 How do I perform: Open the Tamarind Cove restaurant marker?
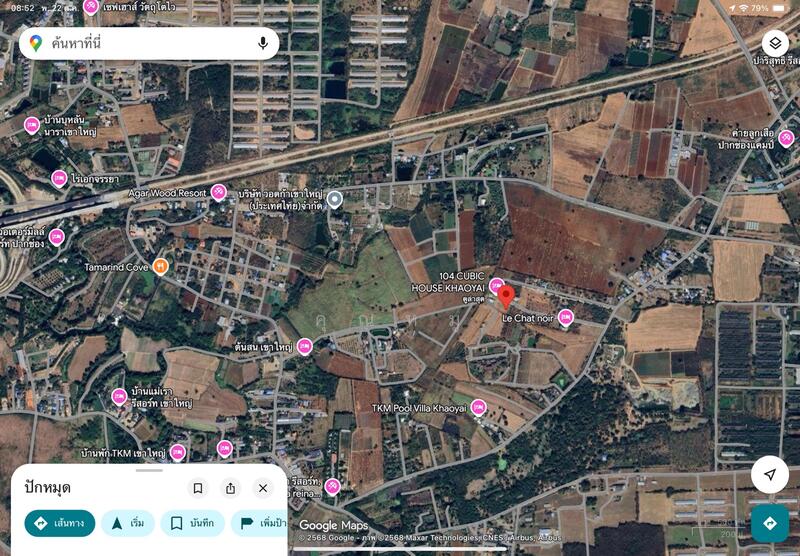click(160, 266)
